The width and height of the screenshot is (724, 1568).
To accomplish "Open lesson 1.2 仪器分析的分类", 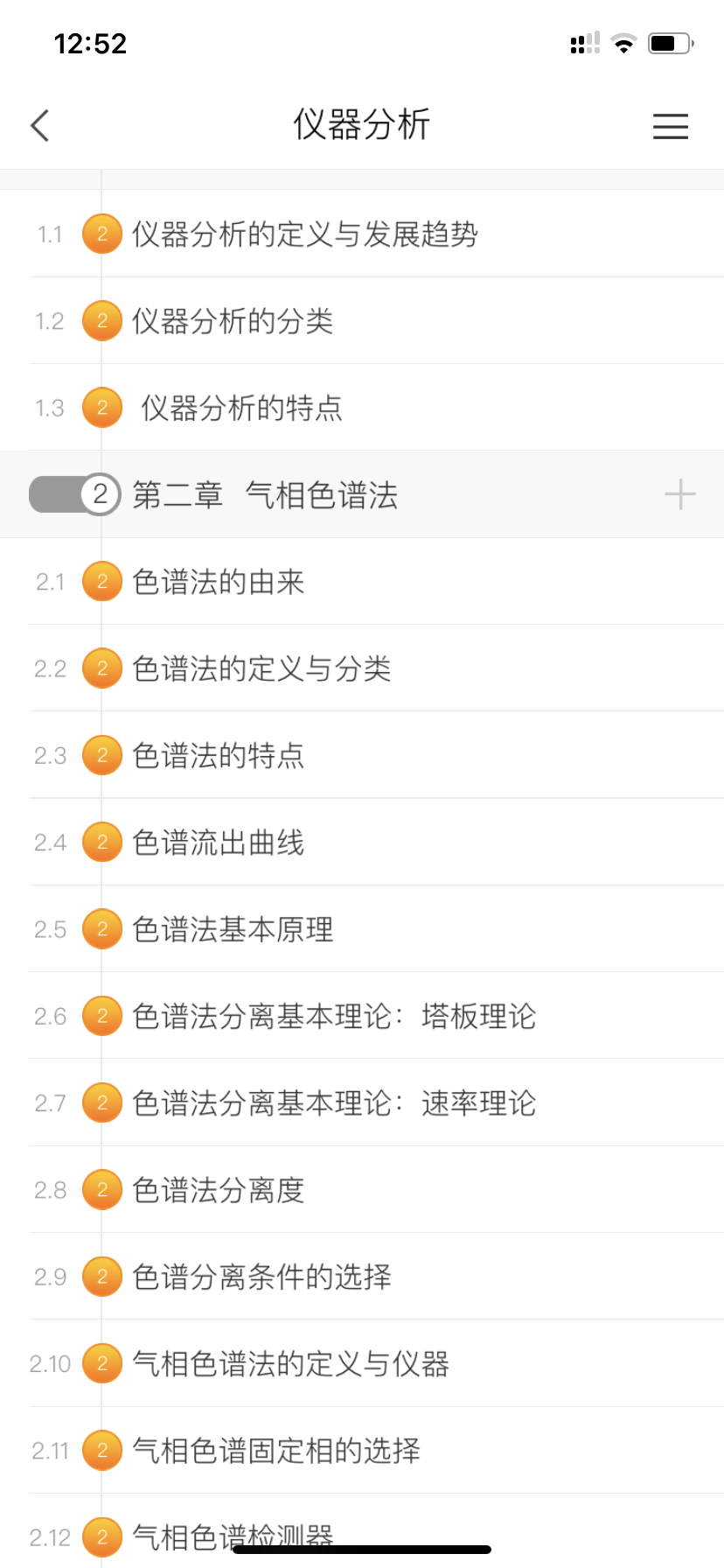I will 233,321.
